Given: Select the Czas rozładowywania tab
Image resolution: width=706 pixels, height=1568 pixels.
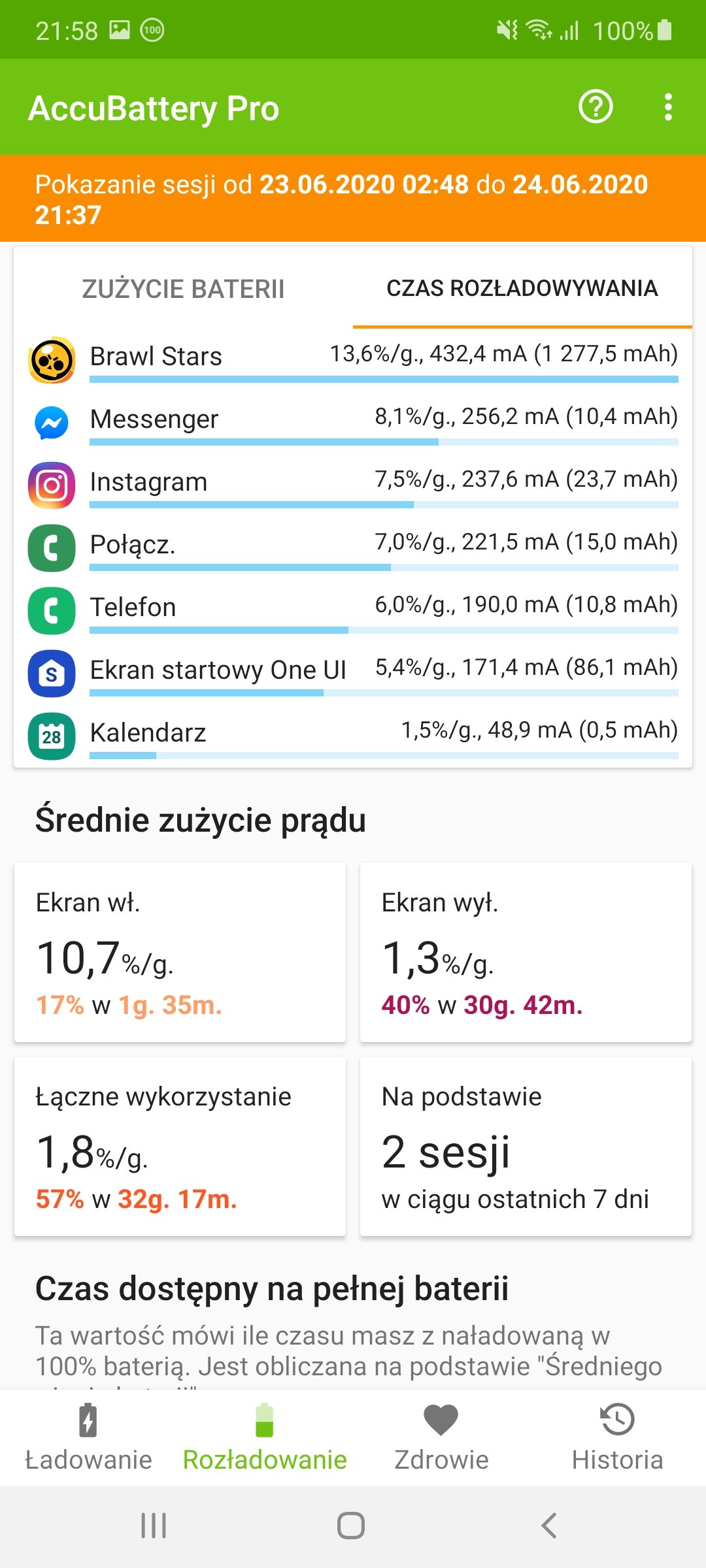Looking at the screenshot, I should click(522, 288).
